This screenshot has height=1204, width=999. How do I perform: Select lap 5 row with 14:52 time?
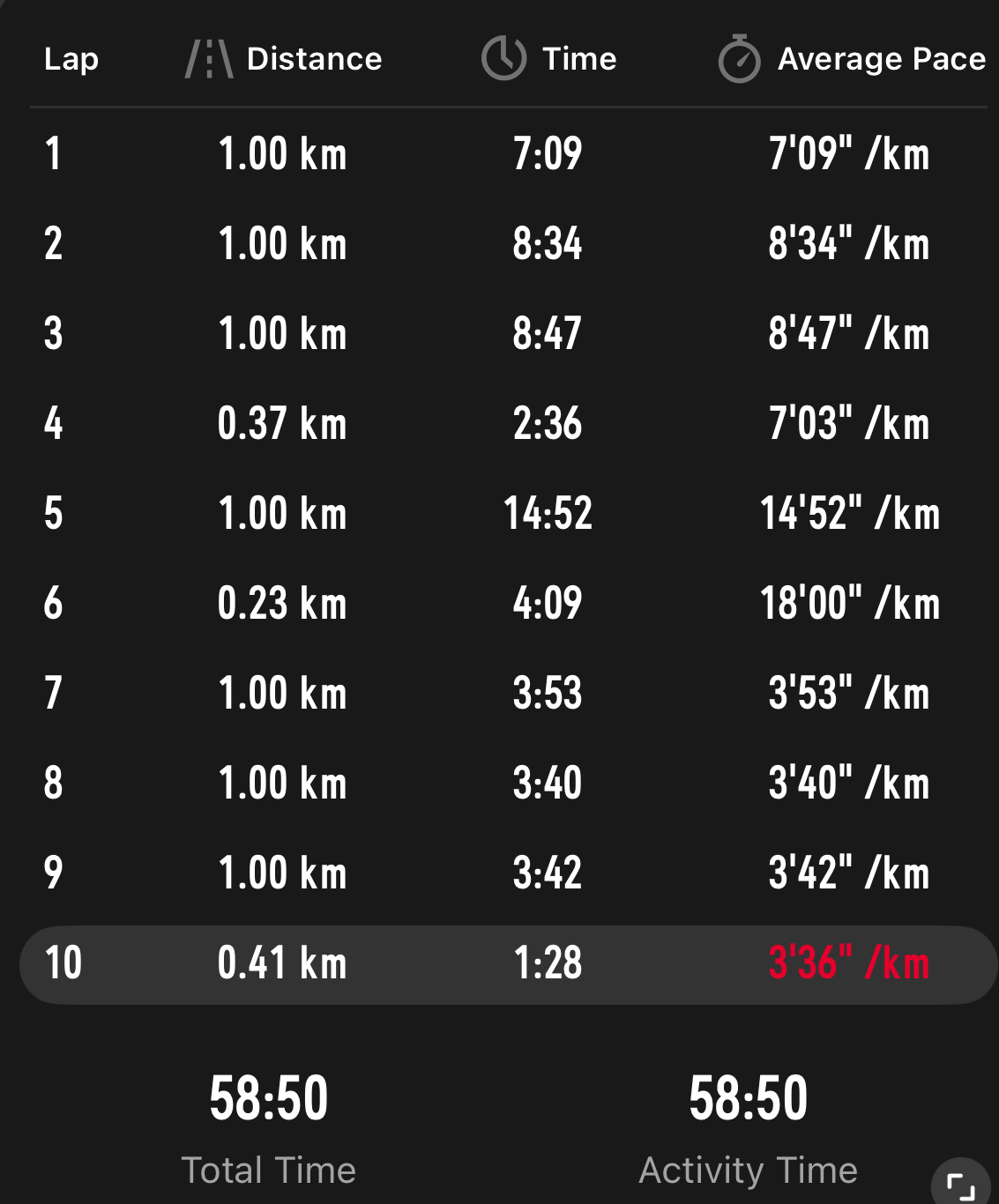(509, 514)
